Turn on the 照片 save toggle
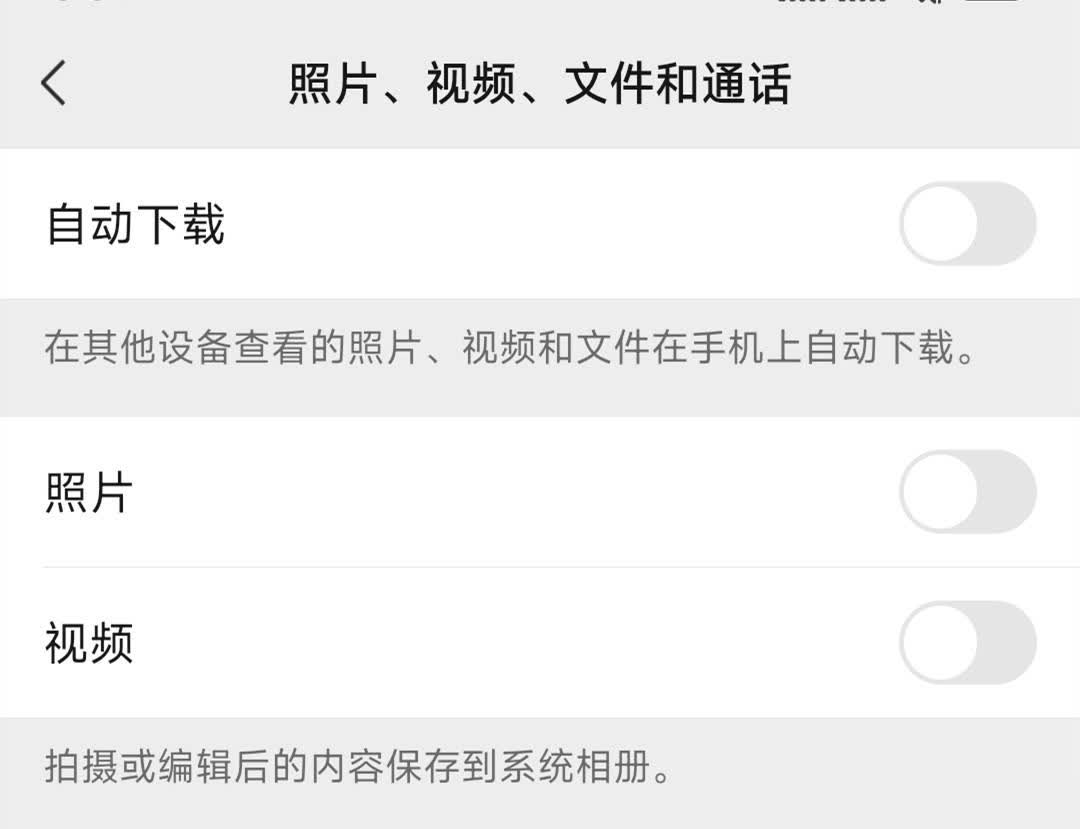The image size is (1080, 829). click(x=967, y=492)
